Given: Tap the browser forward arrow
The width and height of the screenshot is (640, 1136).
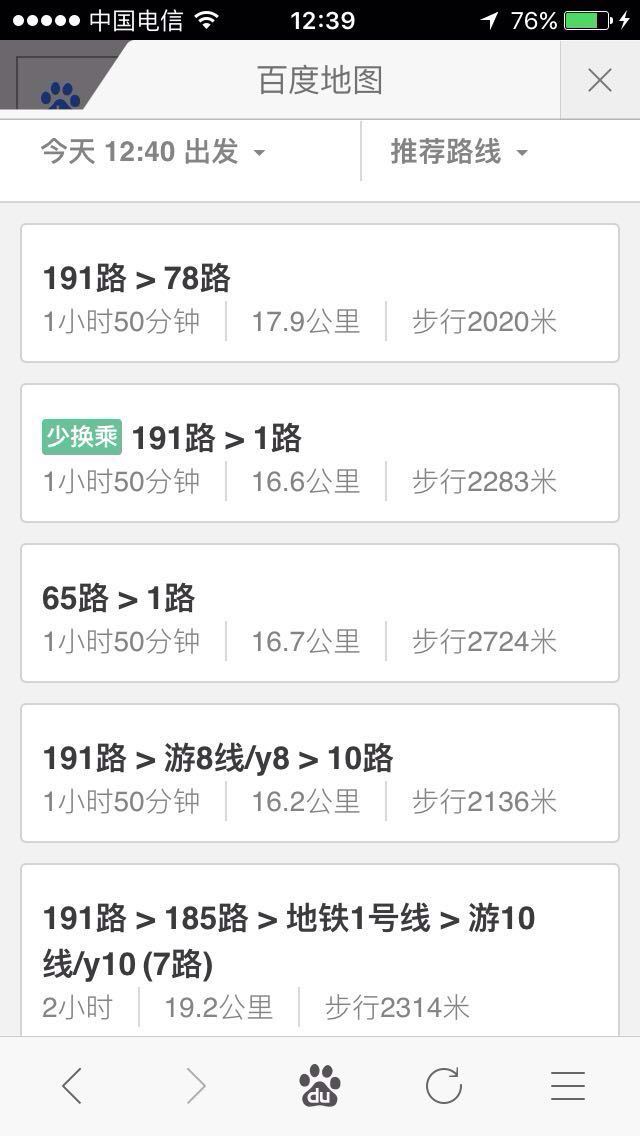Looking at the screenshot, I should point(196,1086).
